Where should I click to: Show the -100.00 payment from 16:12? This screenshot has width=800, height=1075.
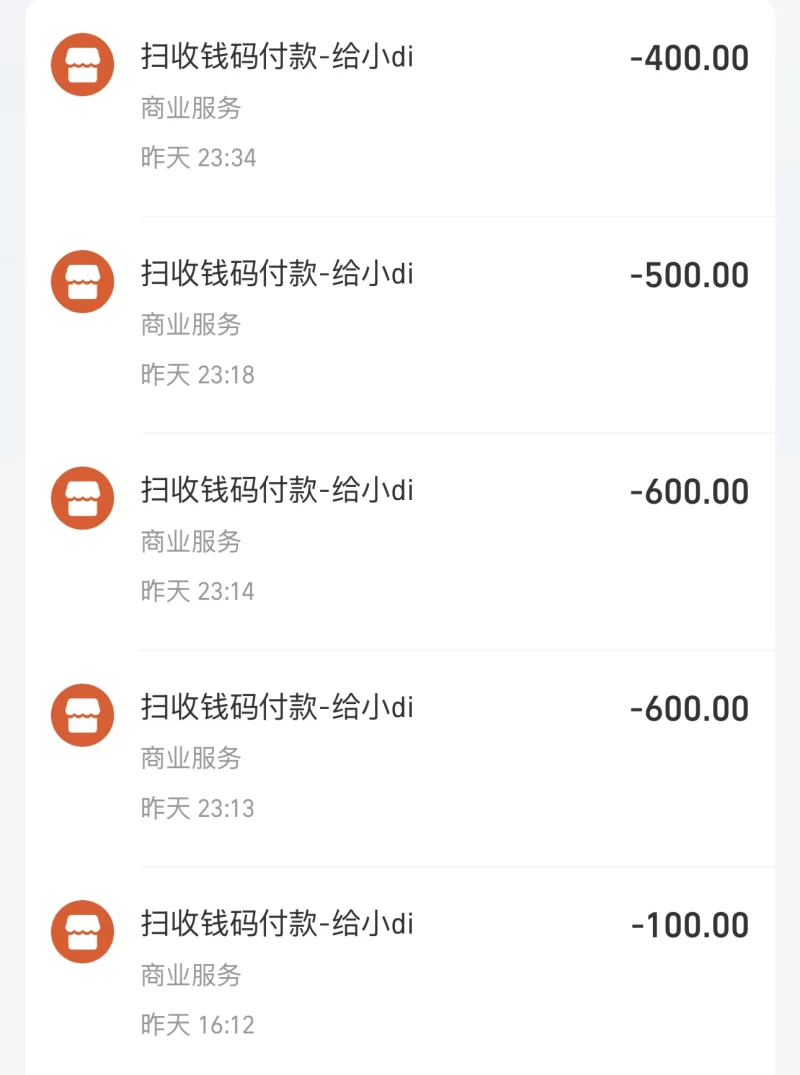click(400, 972)
